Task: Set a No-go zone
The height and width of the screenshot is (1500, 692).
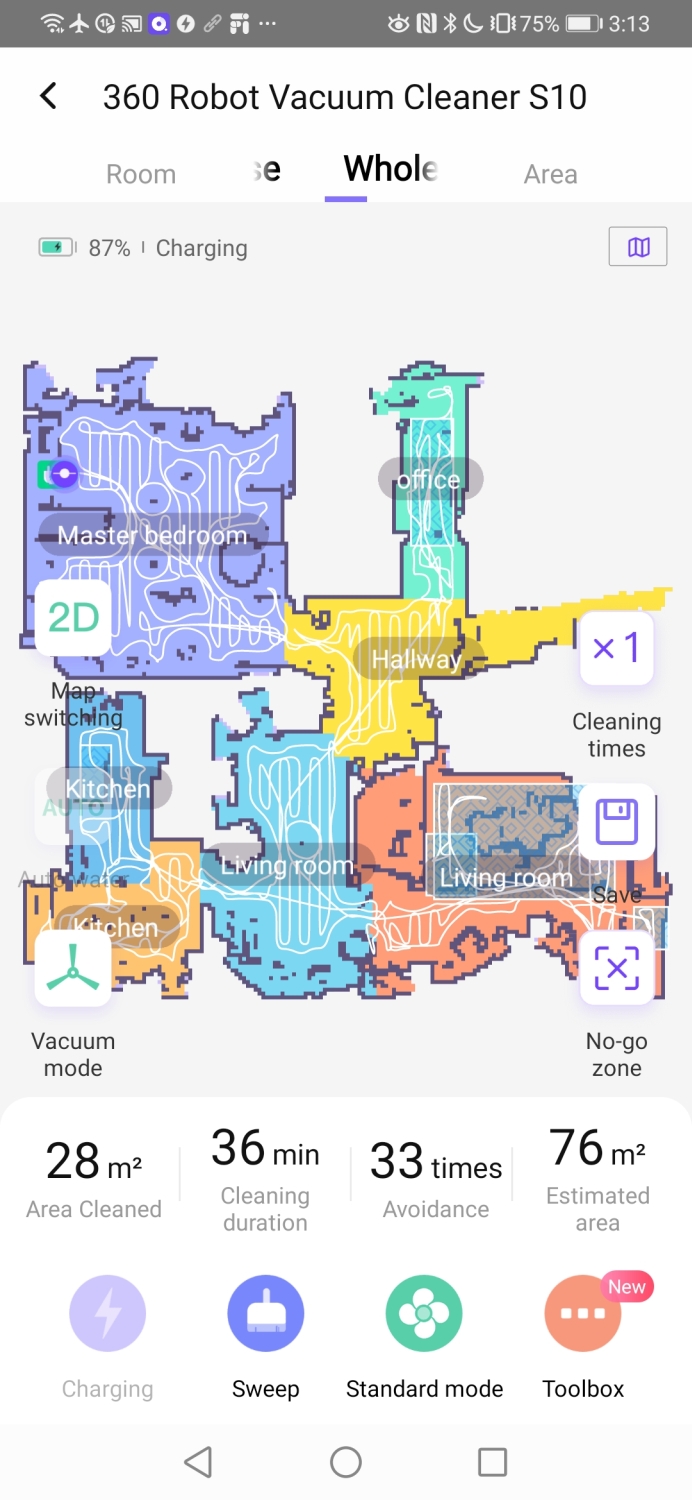Action: 617,968
